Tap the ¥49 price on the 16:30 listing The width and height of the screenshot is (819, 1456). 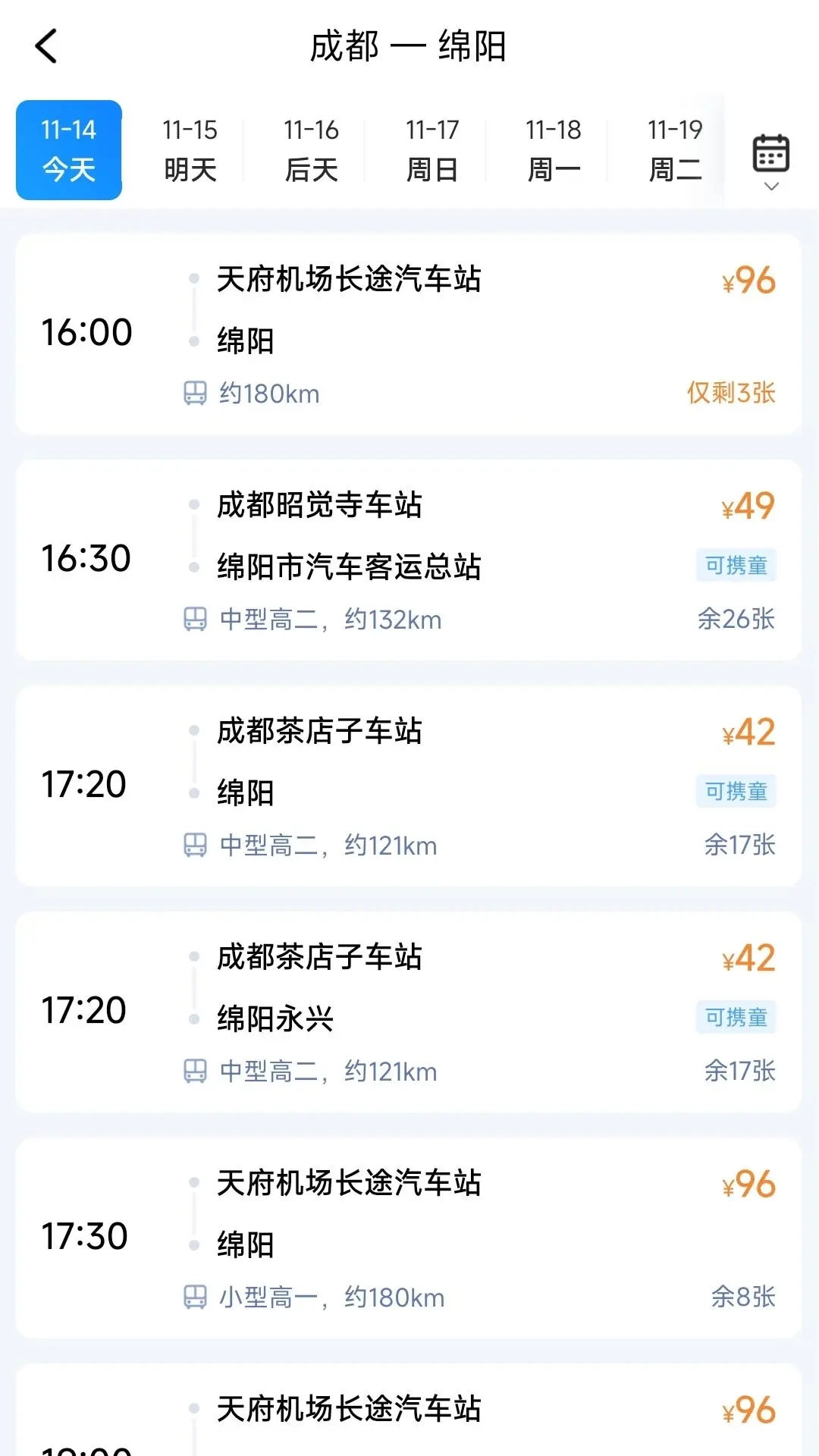(748, 506)
